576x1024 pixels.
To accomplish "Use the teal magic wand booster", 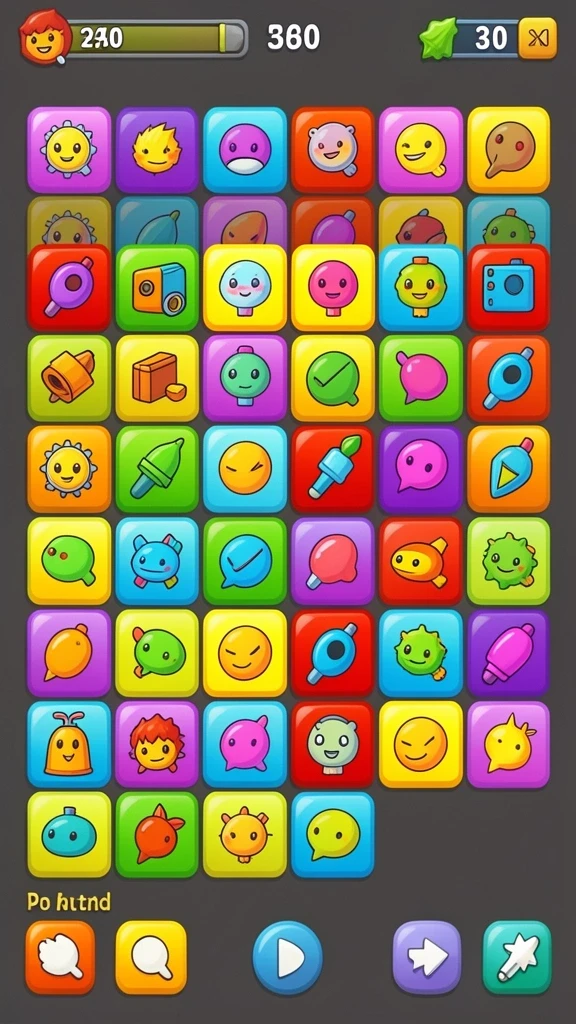I will (x=517, y=957).
